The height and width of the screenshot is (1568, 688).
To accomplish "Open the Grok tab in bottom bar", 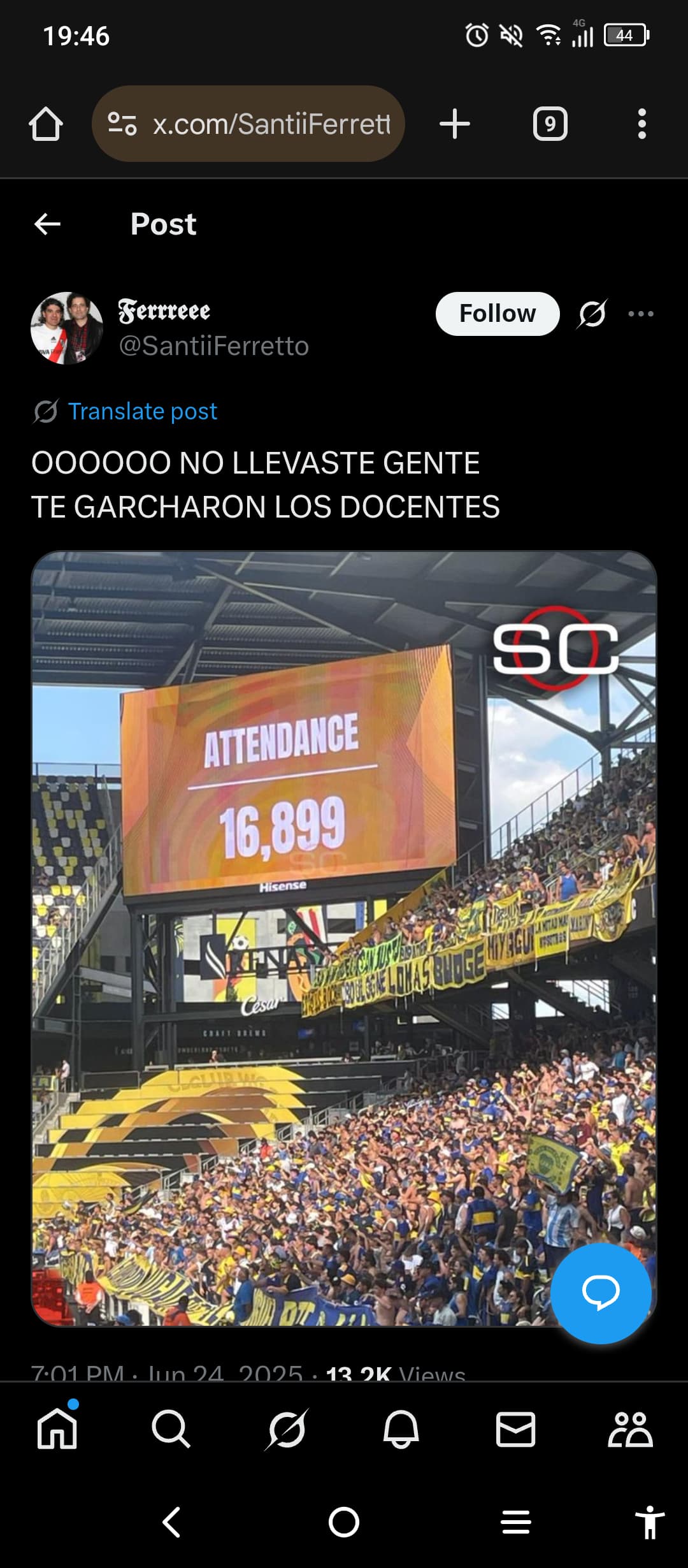I will [x=286, y=1429].
